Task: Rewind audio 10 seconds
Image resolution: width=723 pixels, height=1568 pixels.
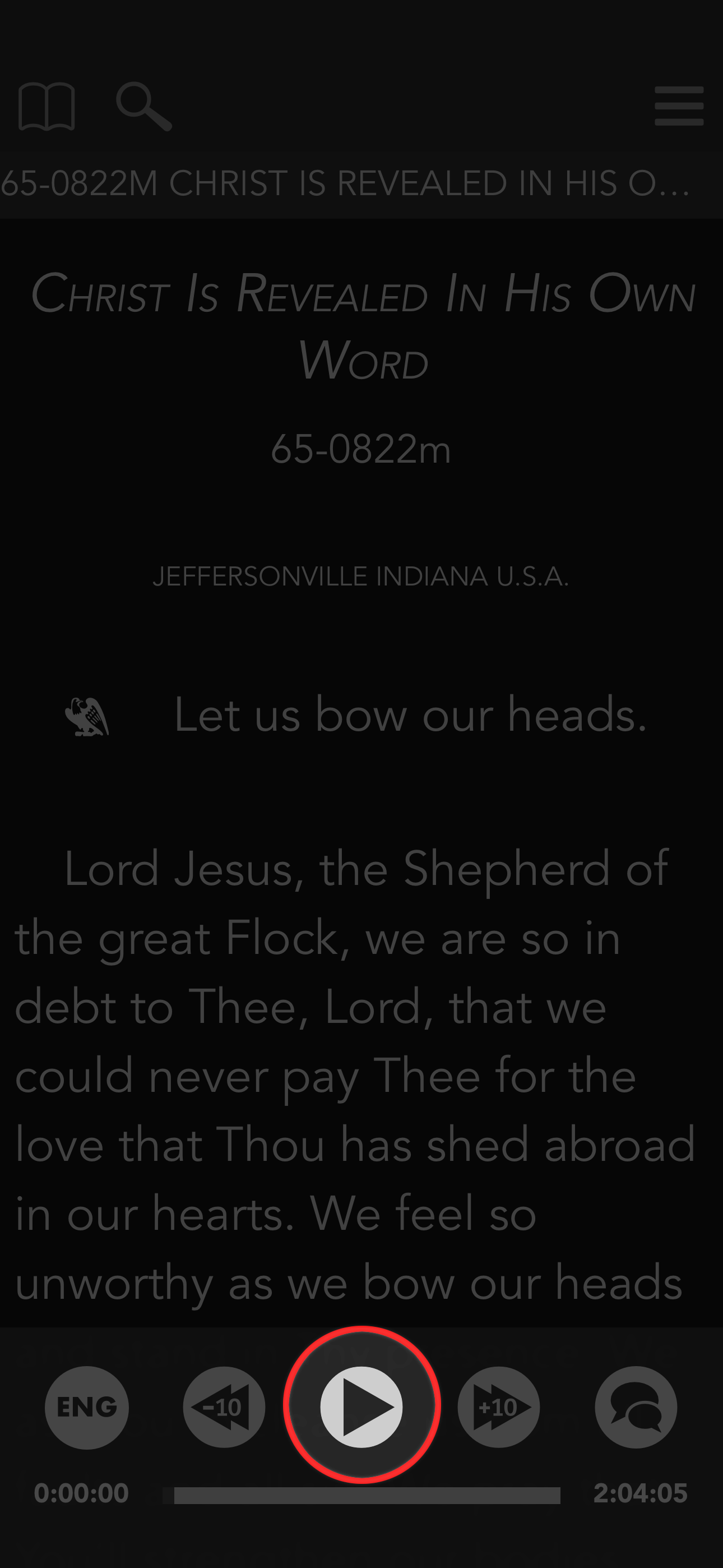Action: [x=224, y=1407]
